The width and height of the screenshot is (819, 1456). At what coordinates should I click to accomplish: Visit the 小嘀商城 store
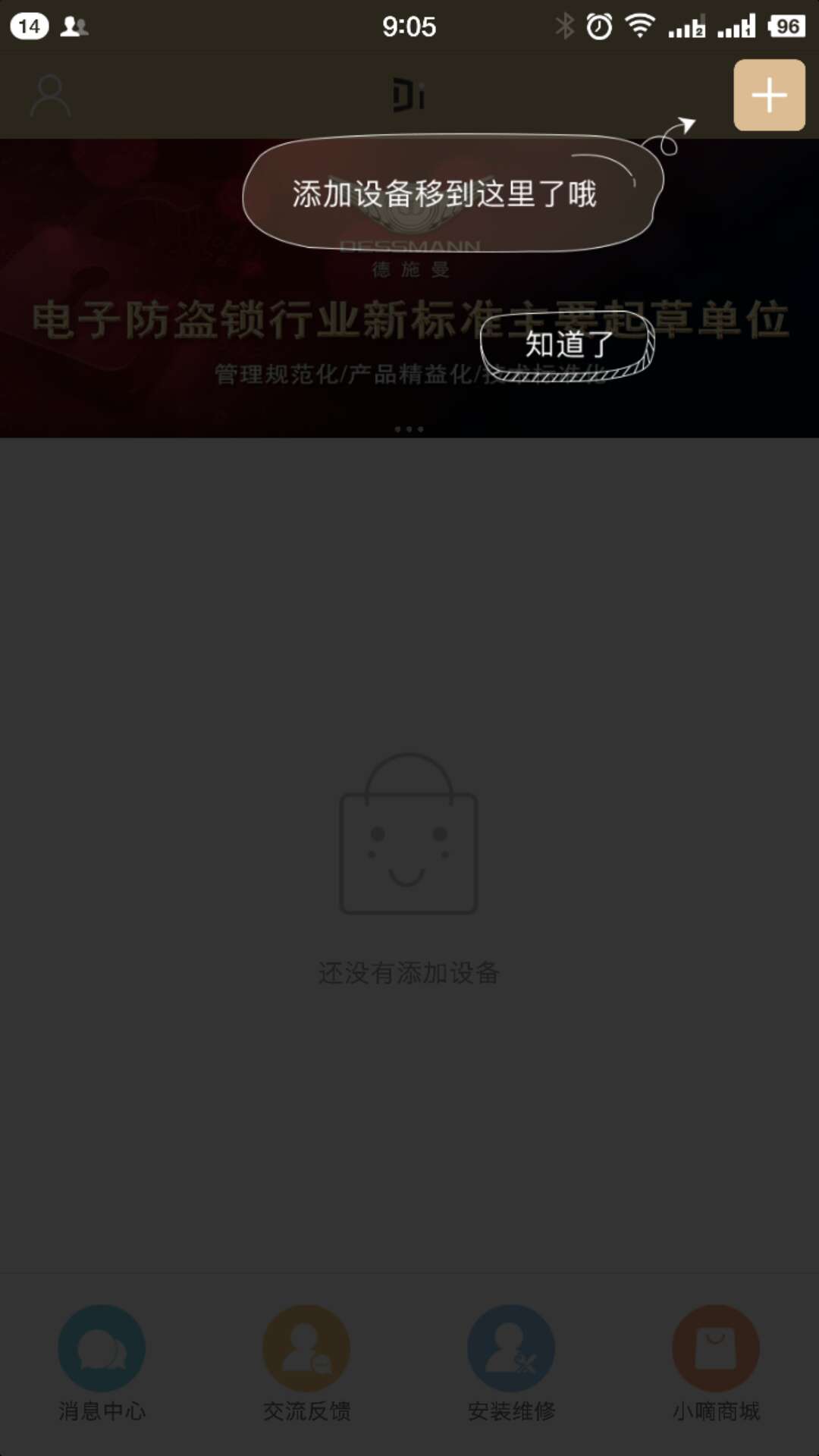click(716, 1363)
